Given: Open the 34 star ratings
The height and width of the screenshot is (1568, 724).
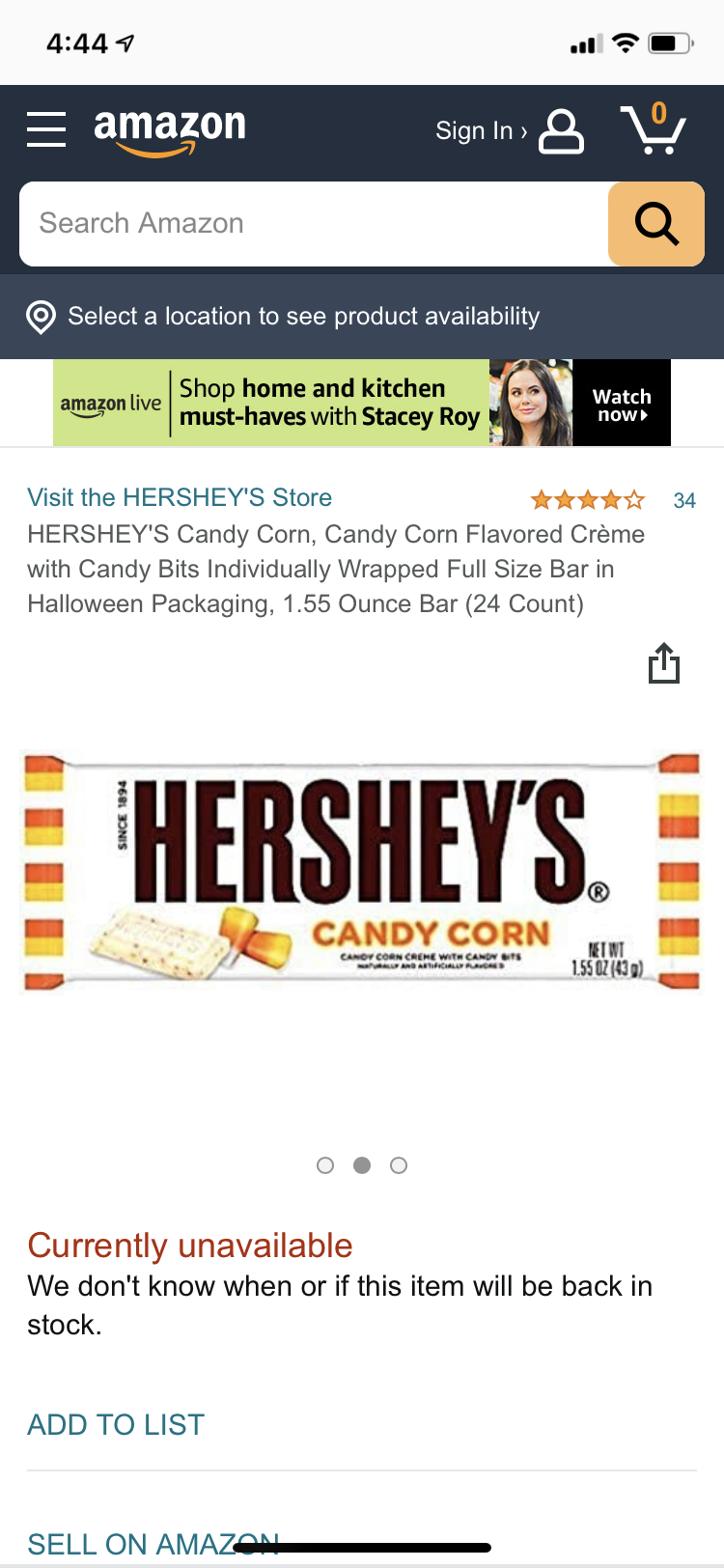Looking at the screenshot, I should point(612,500).
